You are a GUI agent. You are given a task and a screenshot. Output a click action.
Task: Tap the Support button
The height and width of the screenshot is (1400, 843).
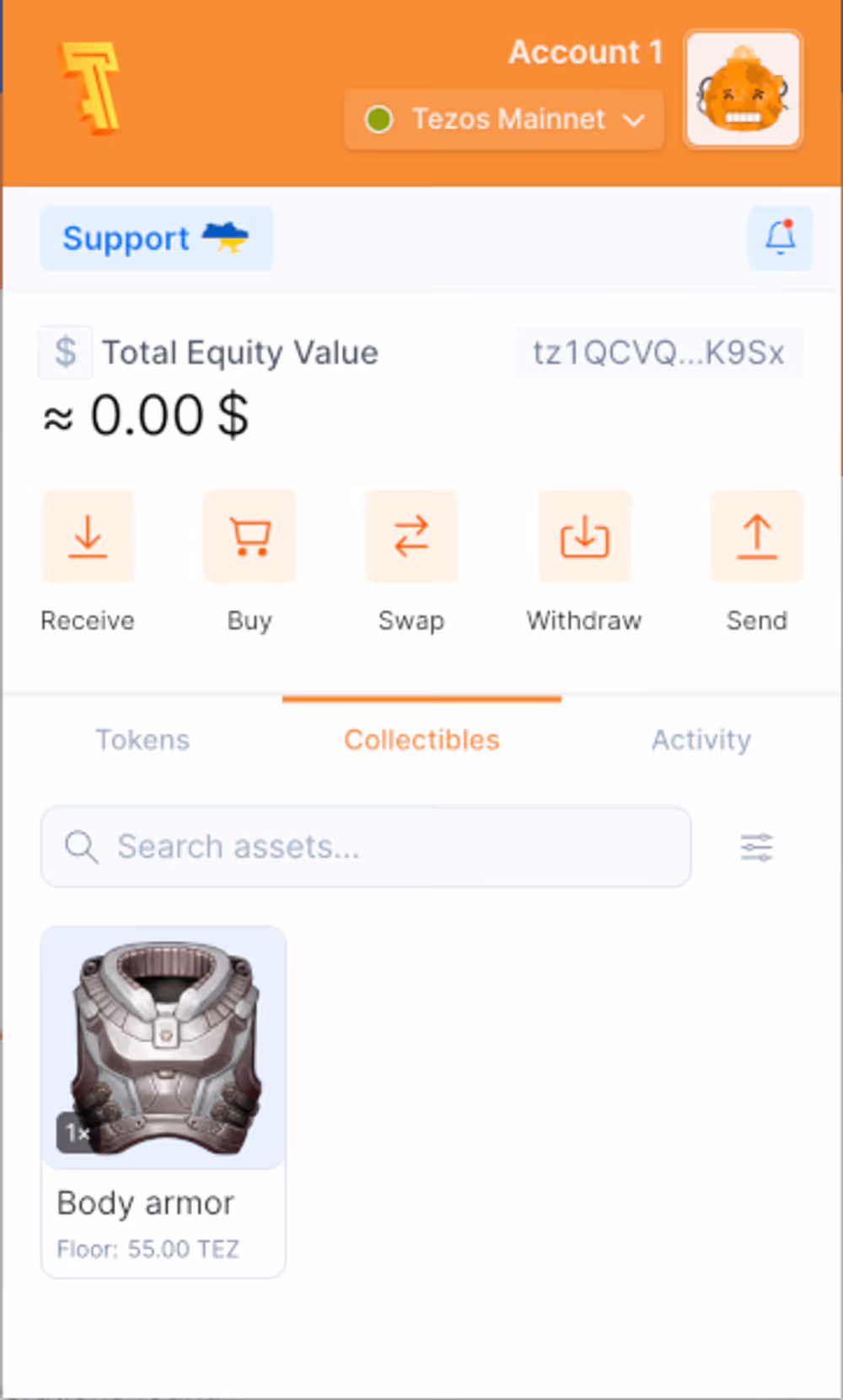click(x=156, y=238)
